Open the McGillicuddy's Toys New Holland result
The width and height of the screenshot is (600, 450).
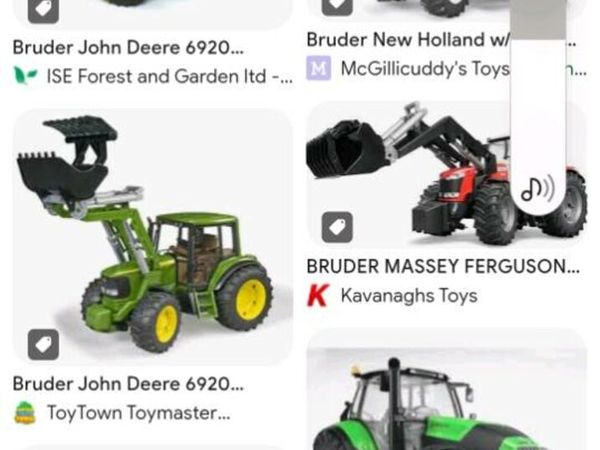tap(405, 40)
